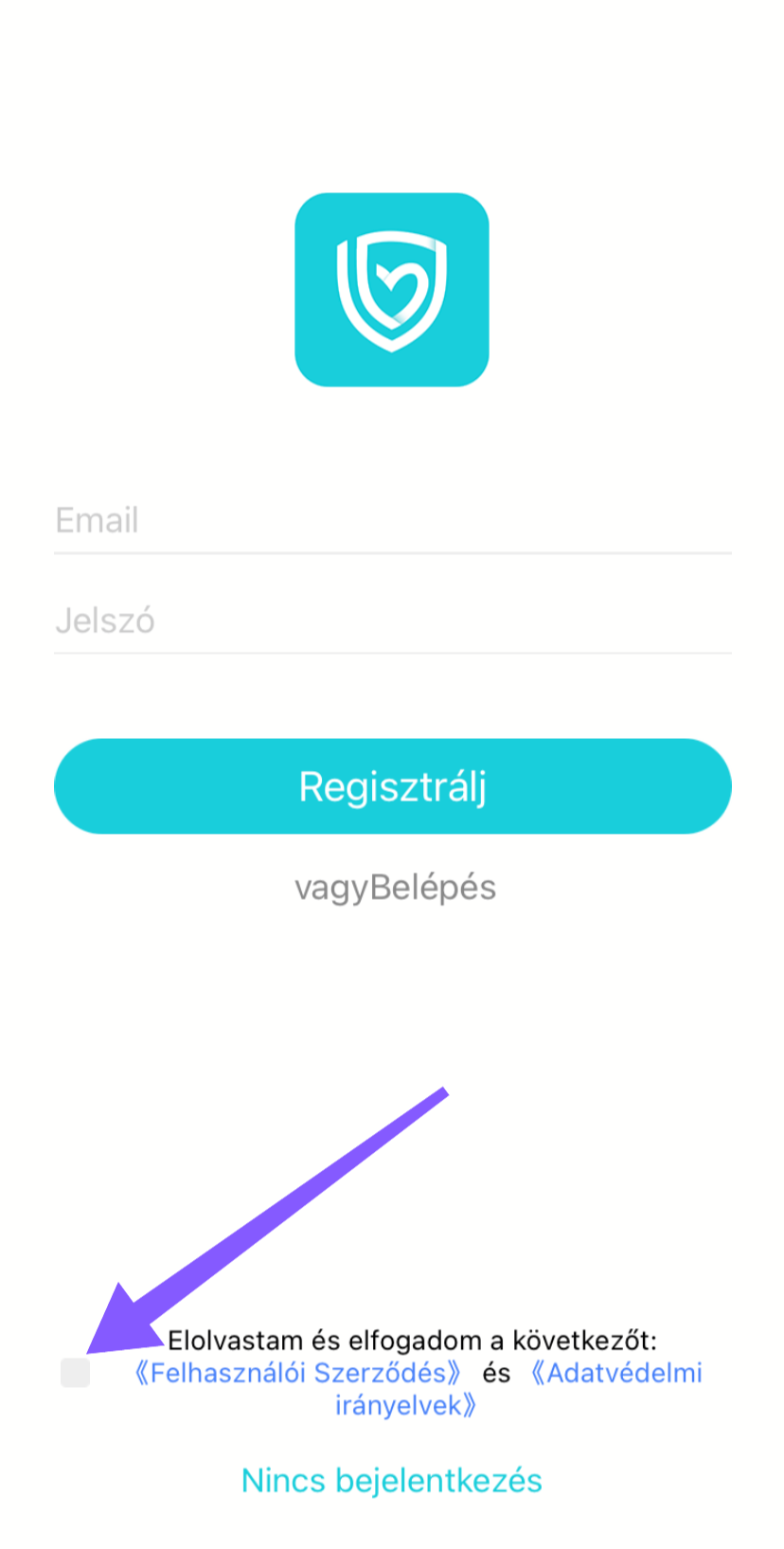The height and width of the screenshot is (1549, 784).
Task: Hit the Regisztrálj button
Action: [392, 786]
